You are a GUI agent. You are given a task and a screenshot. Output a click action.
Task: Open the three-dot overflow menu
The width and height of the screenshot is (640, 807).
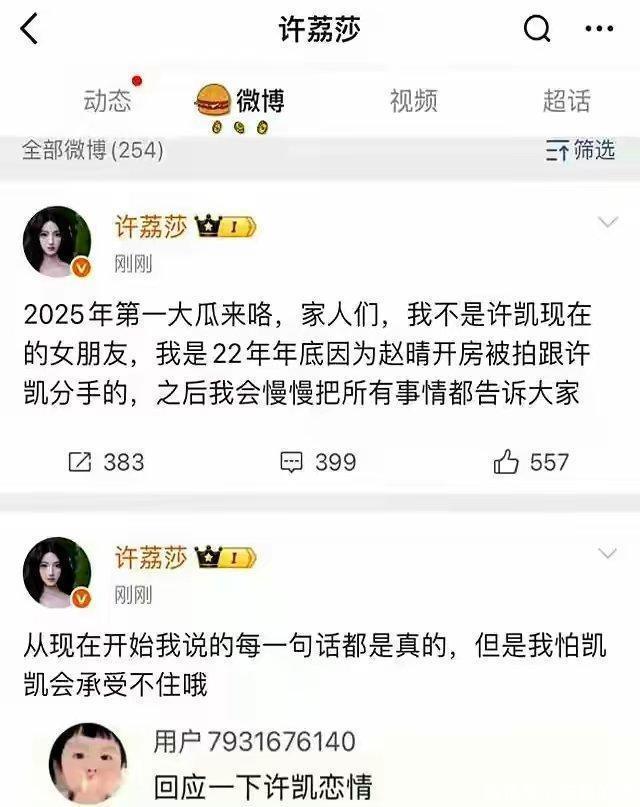click(x=598, y=30)
